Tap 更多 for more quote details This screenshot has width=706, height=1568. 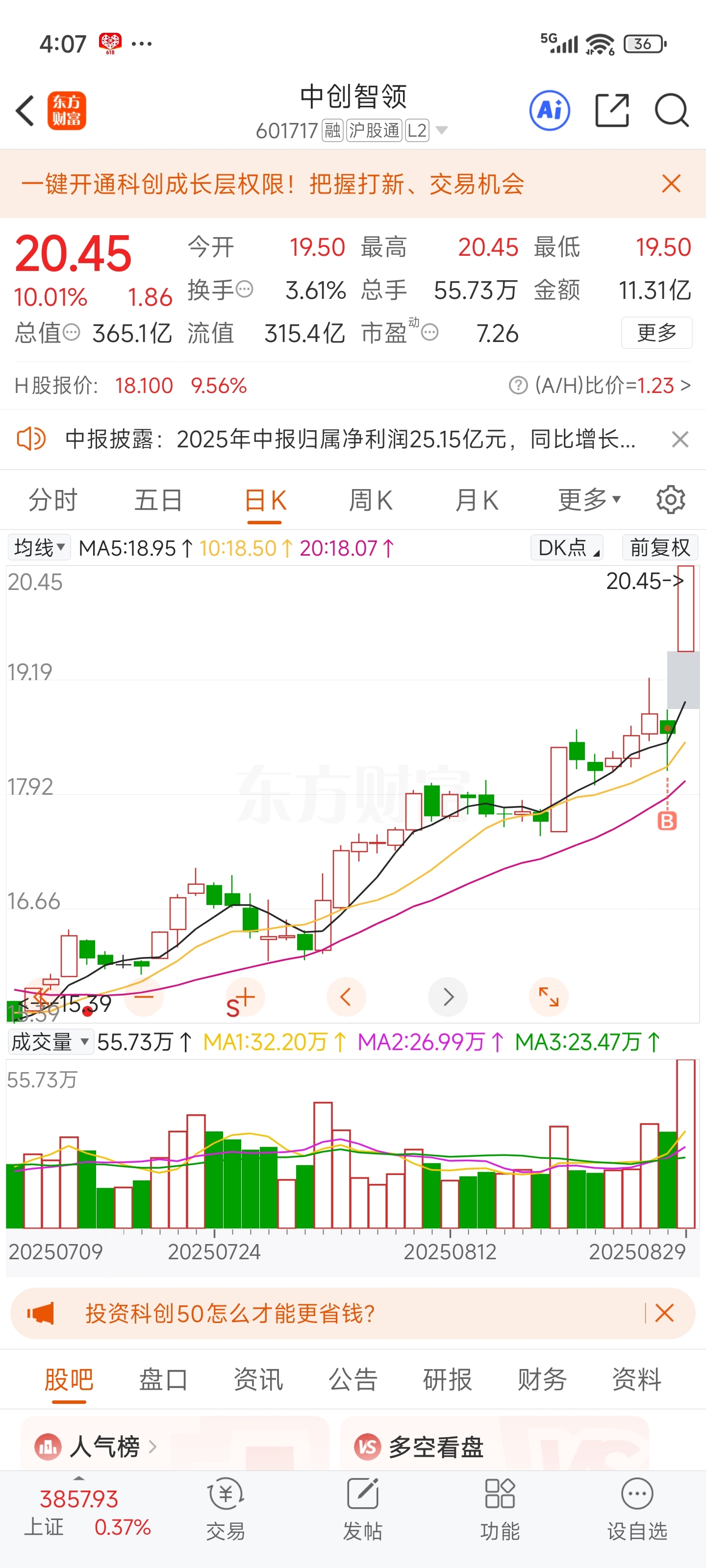pos(656,332)
